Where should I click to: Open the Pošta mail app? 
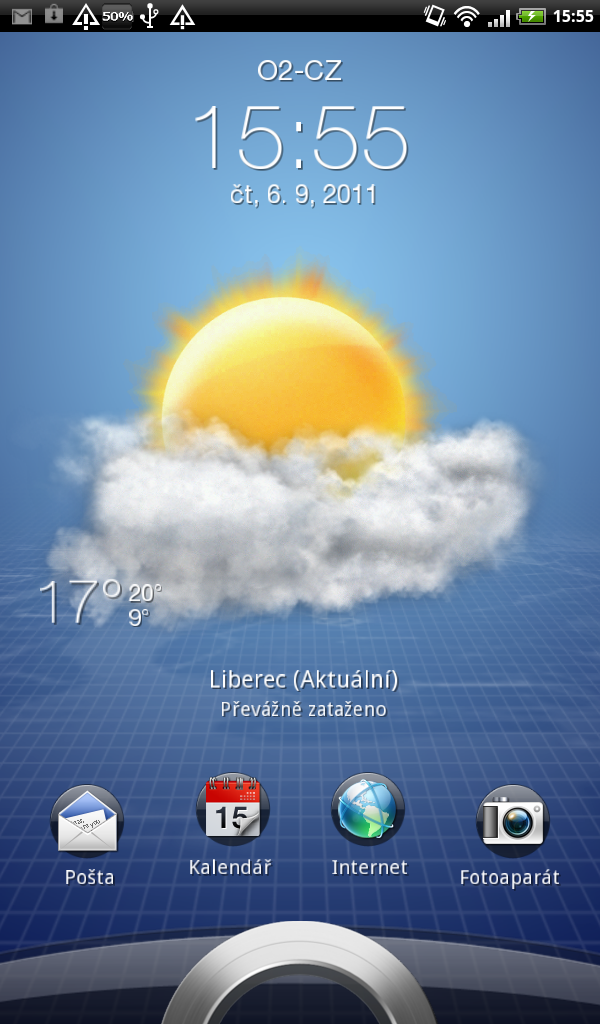coord(88,821)
